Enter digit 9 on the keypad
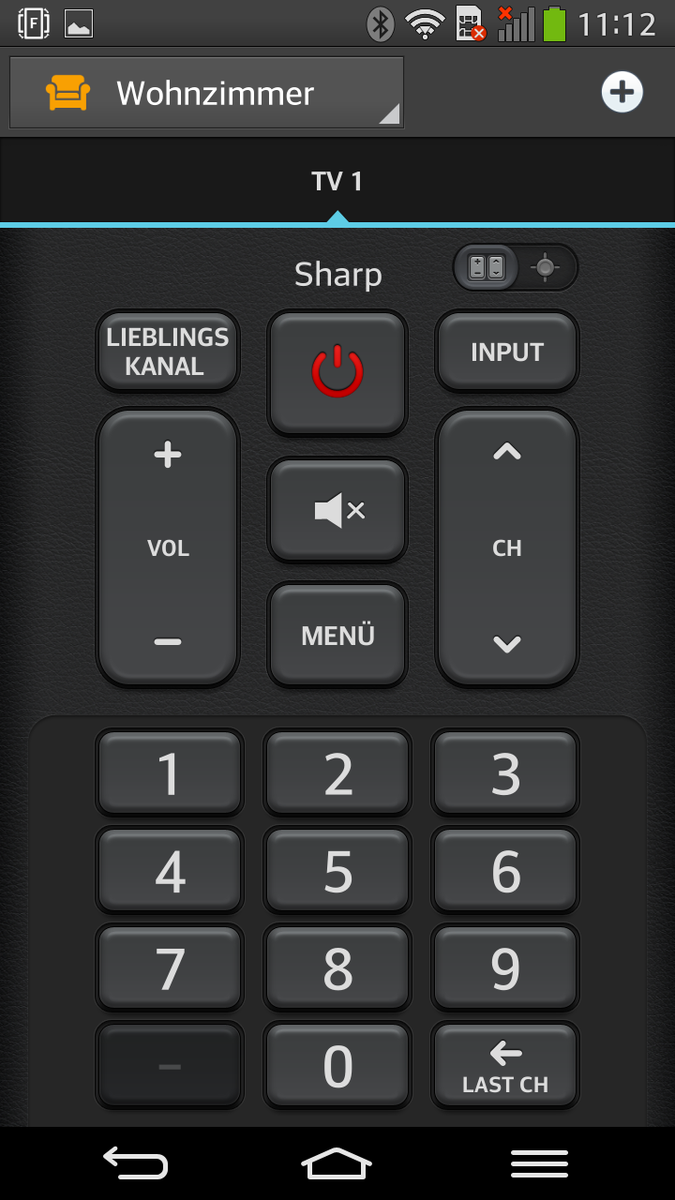The image size is (675, 1200). tap(505, 968)
